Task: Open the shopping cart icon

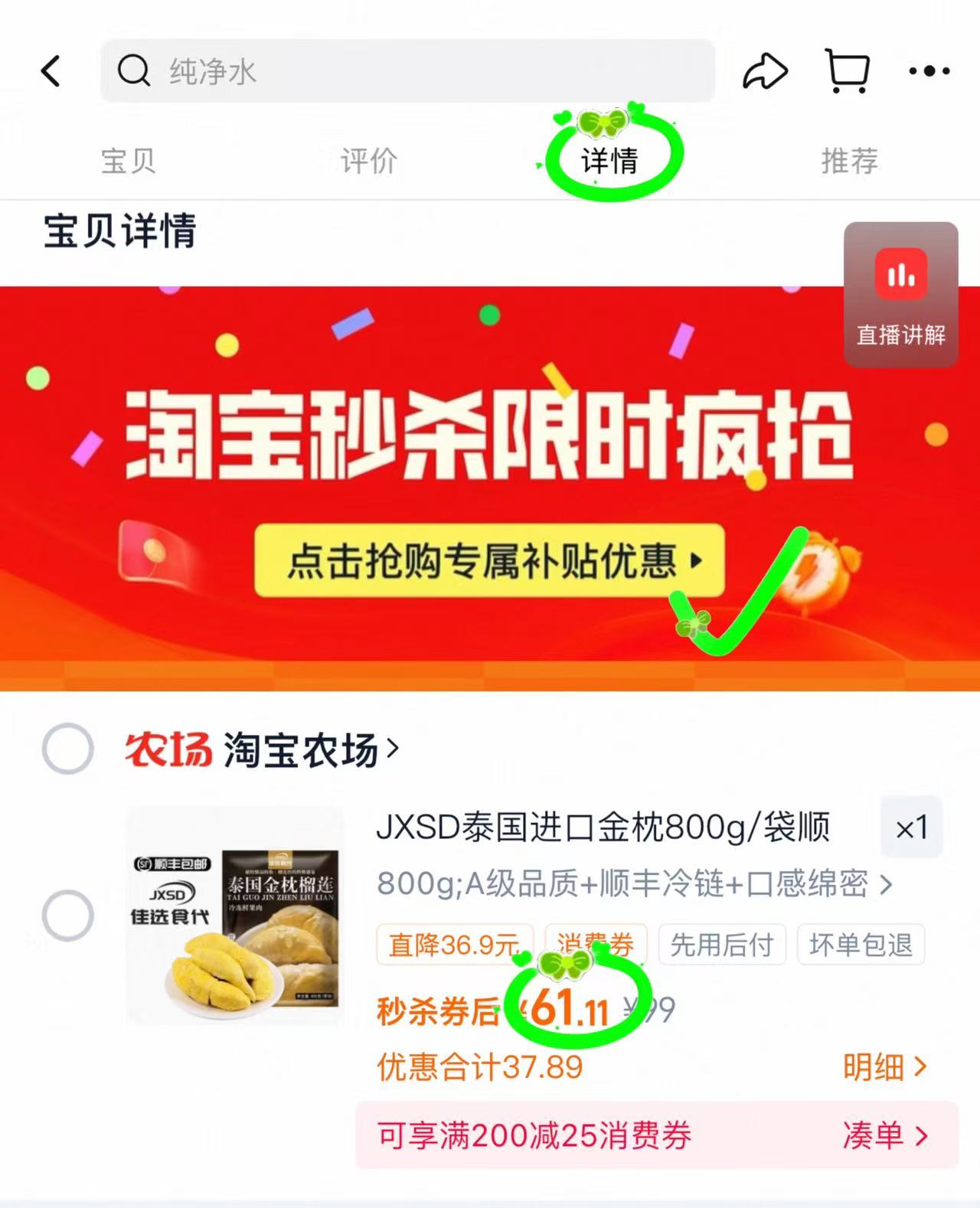Action: coord(846,70)
